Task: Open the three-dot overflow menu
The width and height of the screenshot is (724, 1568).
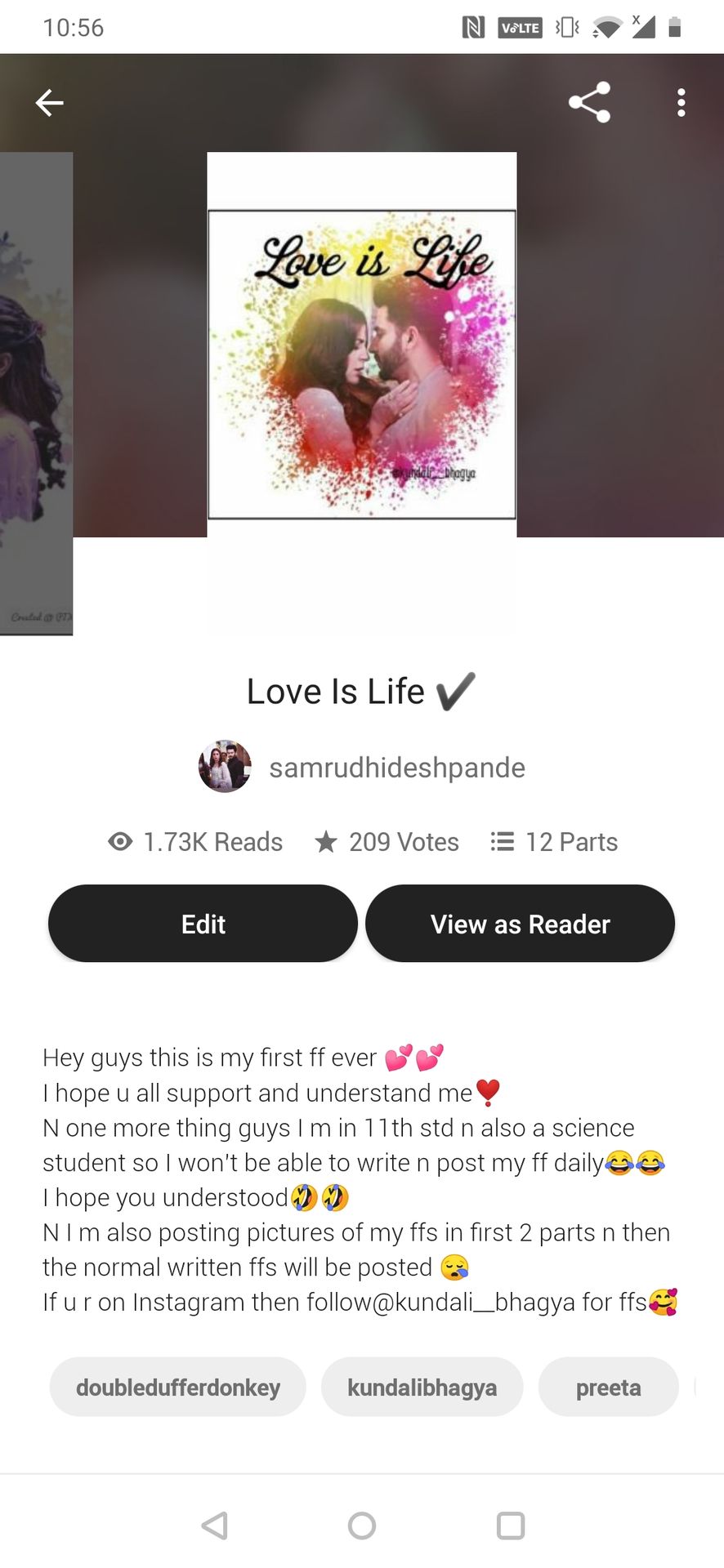Action: coord(681,103)
